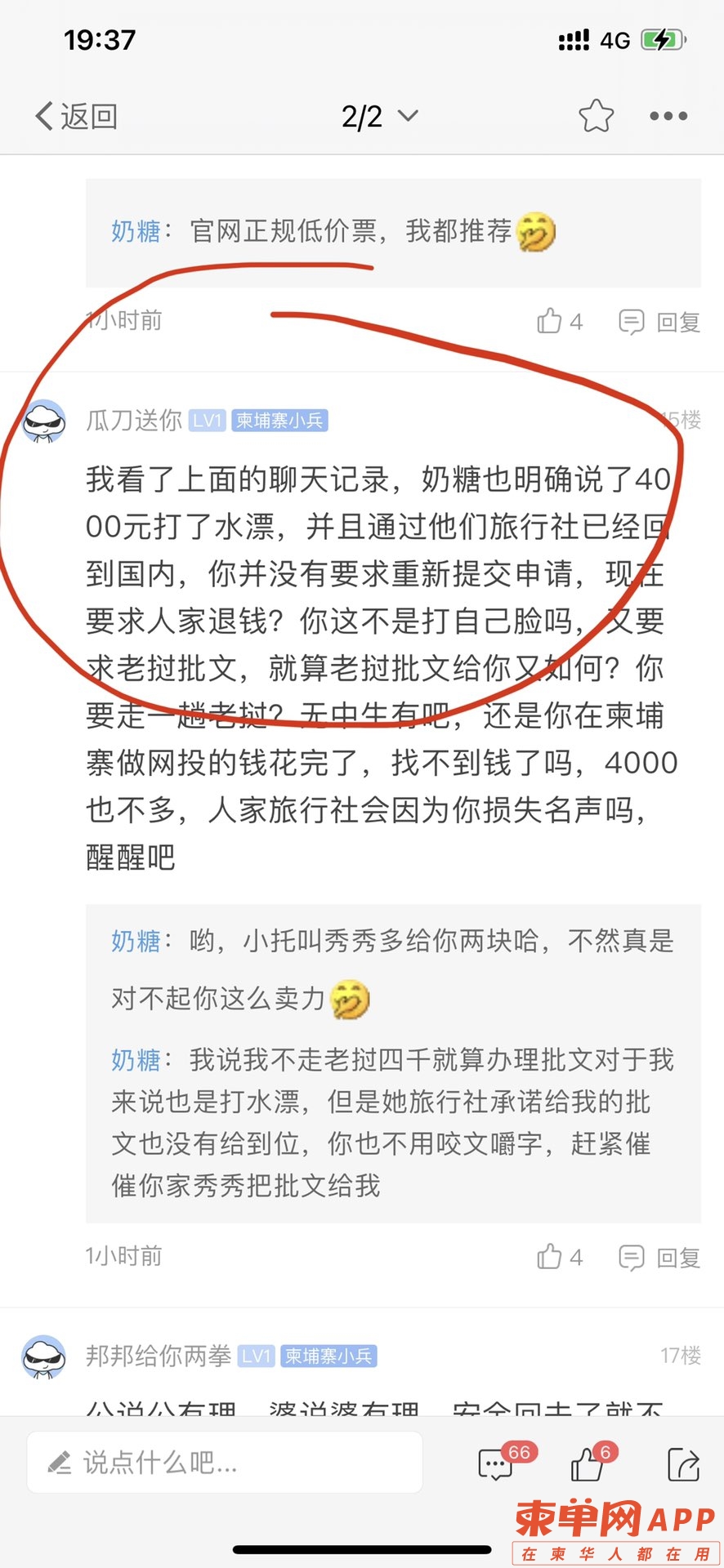The width and height of the screenshot is (724, 1568).
Task: View username 邦邦给你两拳
Action: (x=159, y=1356)
